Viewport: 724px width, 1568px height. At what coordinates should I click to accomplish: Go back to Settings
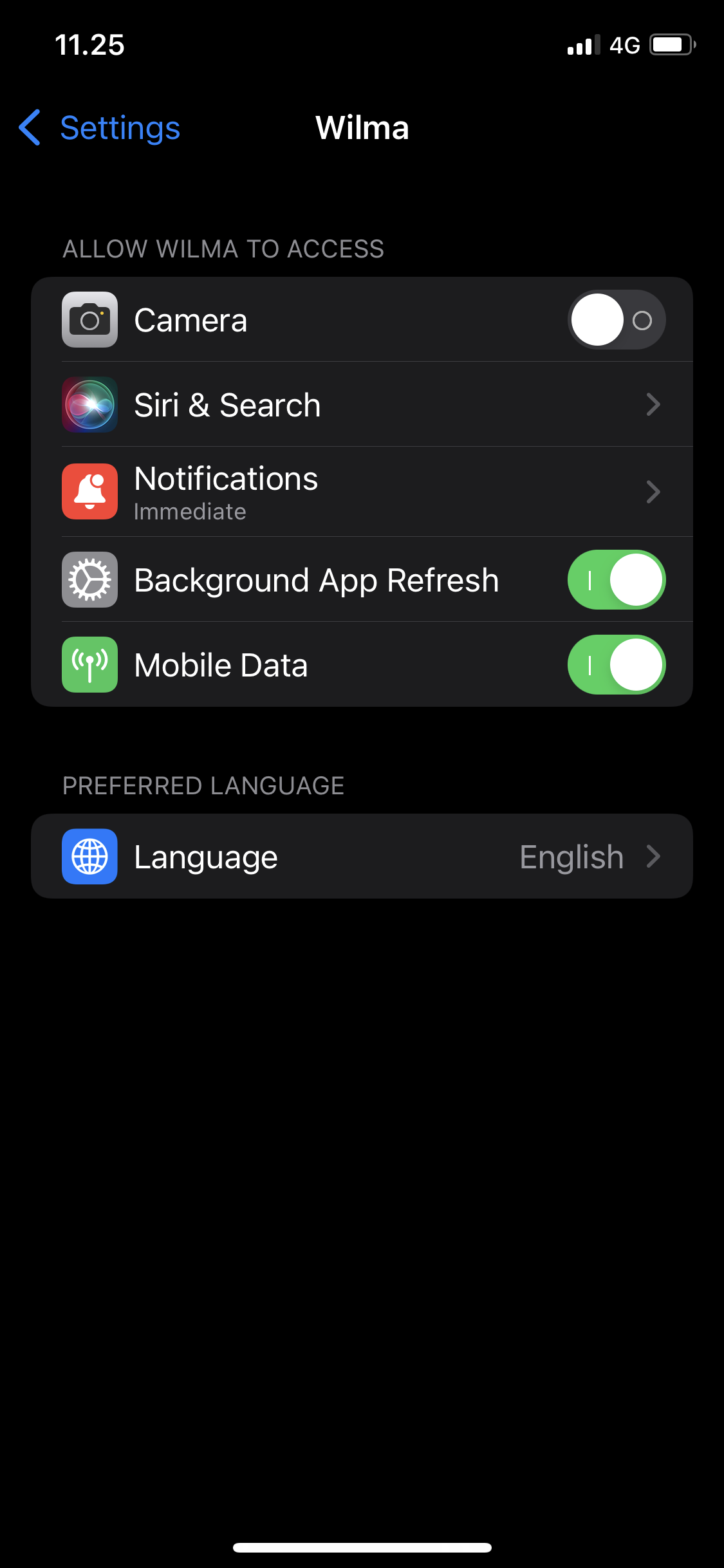[x=100, y=127]
